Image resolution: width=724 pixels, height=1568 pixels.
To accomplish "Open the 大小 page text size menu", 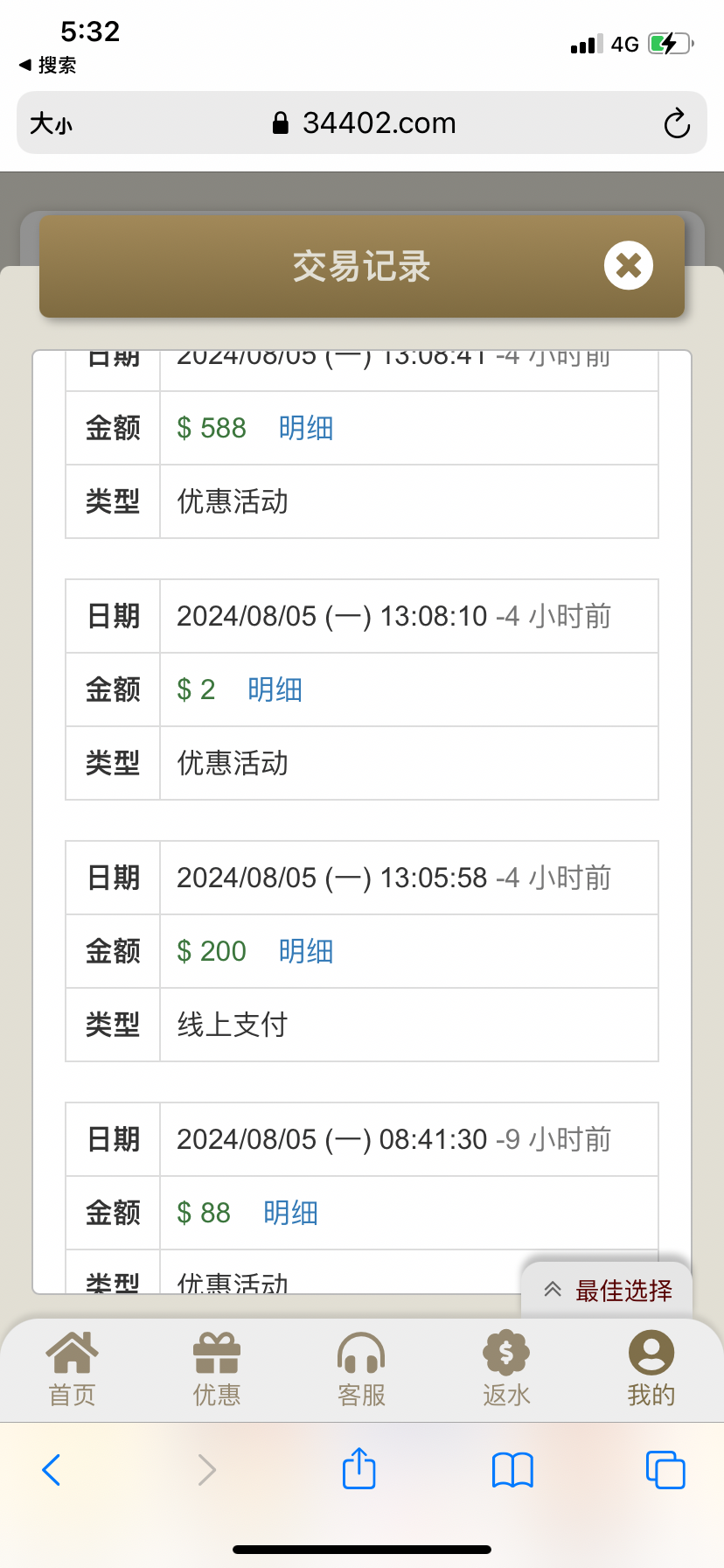I will [x=51, y=123].
